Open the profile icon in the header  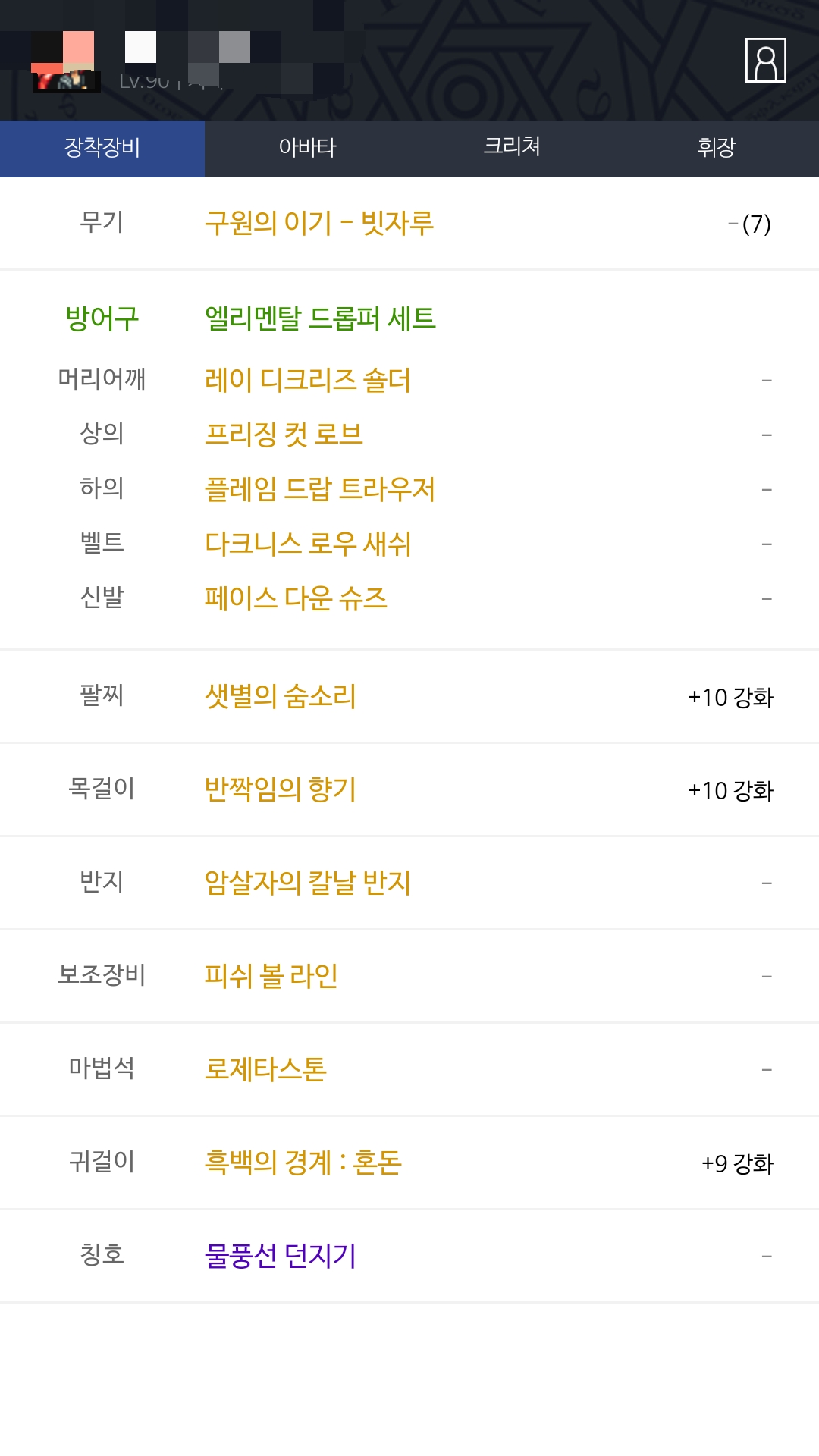pos(765,60)
